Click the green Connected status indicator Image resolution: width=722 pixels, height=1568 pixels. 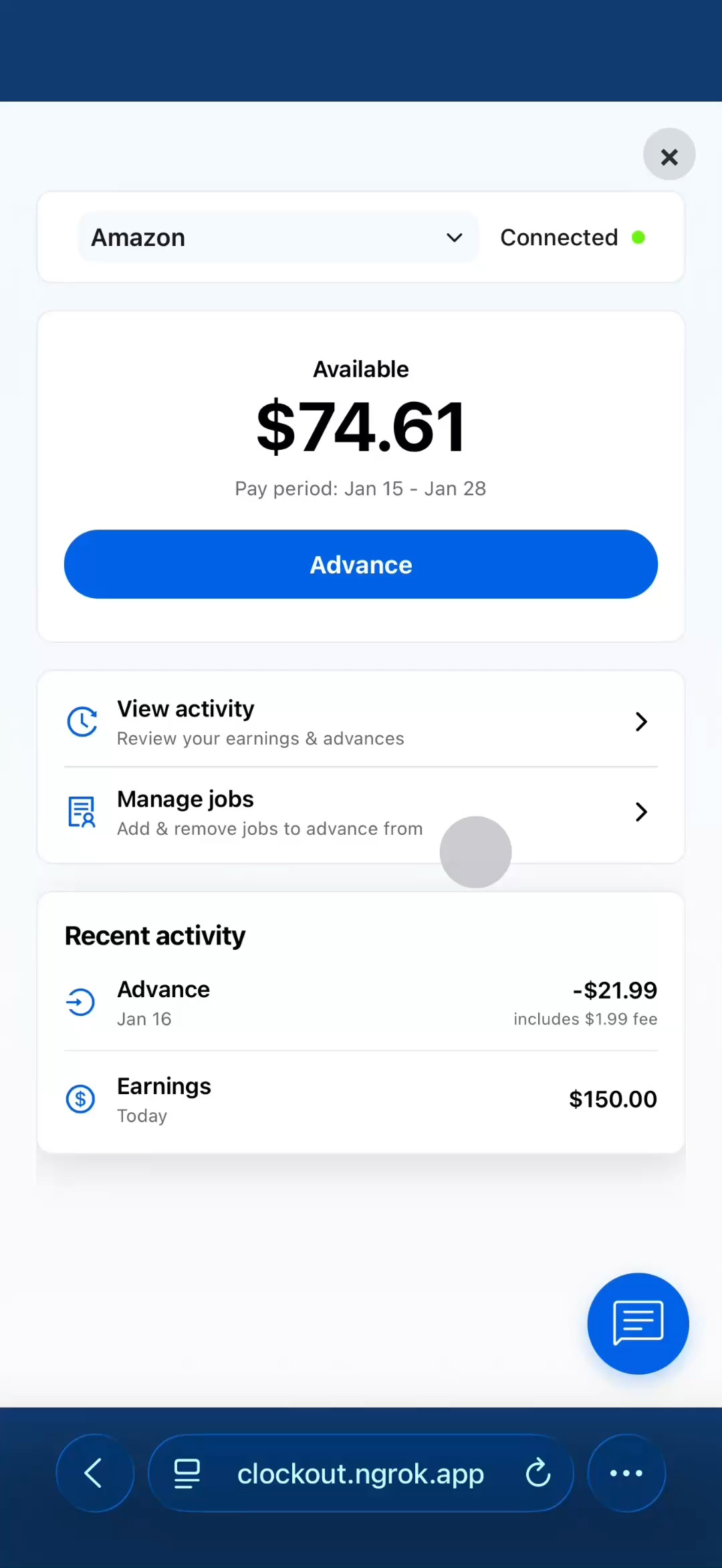[638, 237]
